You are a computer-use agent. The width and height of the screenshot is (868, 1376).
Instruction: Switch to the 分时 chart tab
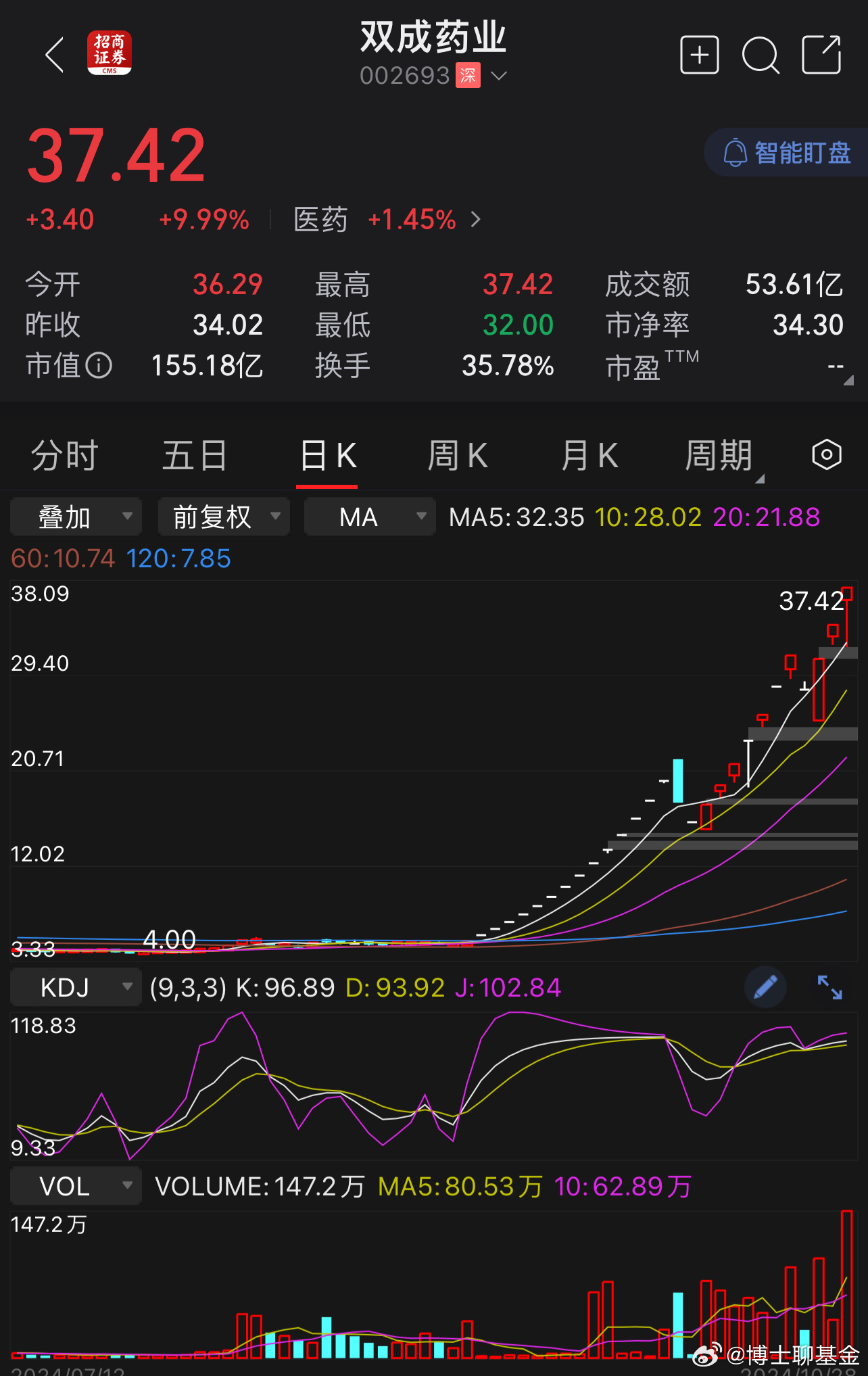(65, 455)
